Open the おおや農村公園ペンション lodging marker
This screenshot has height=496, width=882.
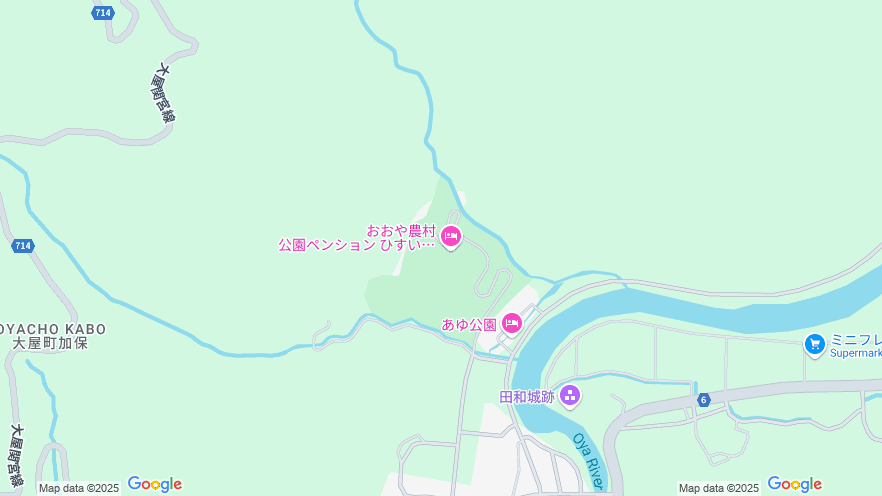click(451, 236)
